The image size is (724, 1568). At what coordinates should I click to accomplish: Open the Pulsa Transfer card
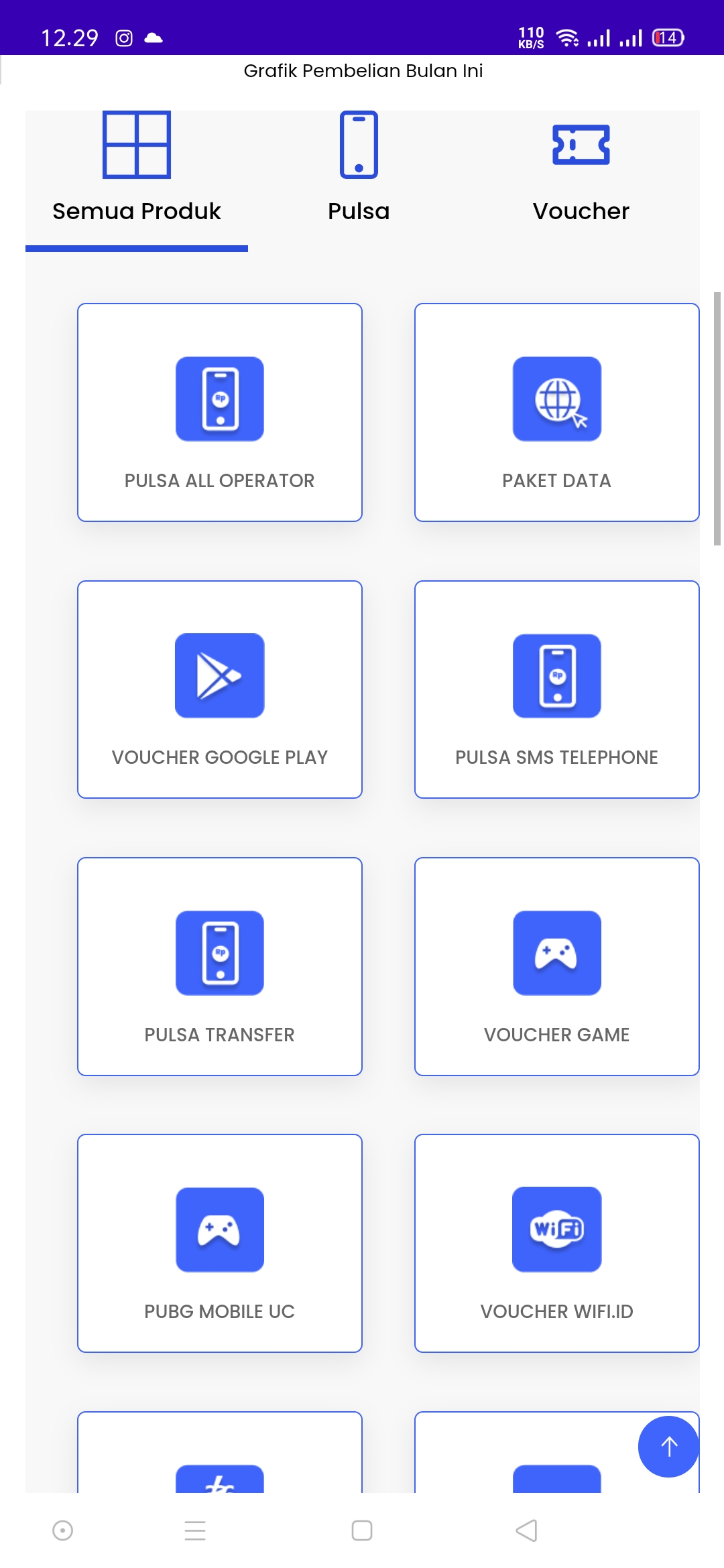tap(220, 966)
